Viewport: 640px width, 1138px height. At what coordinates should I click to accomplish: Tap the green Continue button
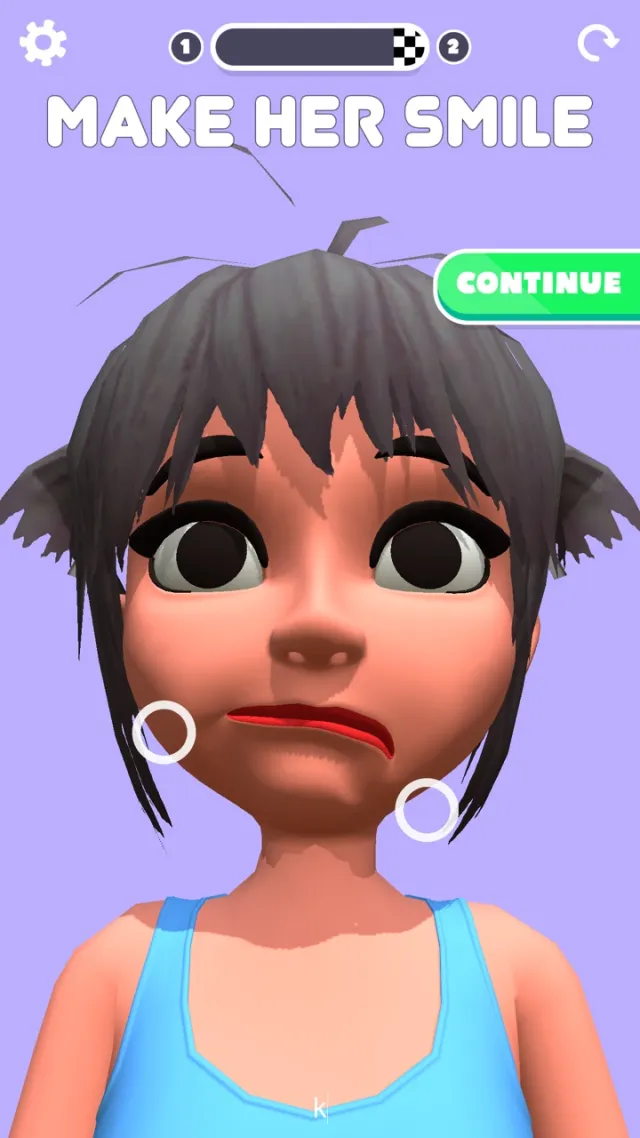coord(538,283)
